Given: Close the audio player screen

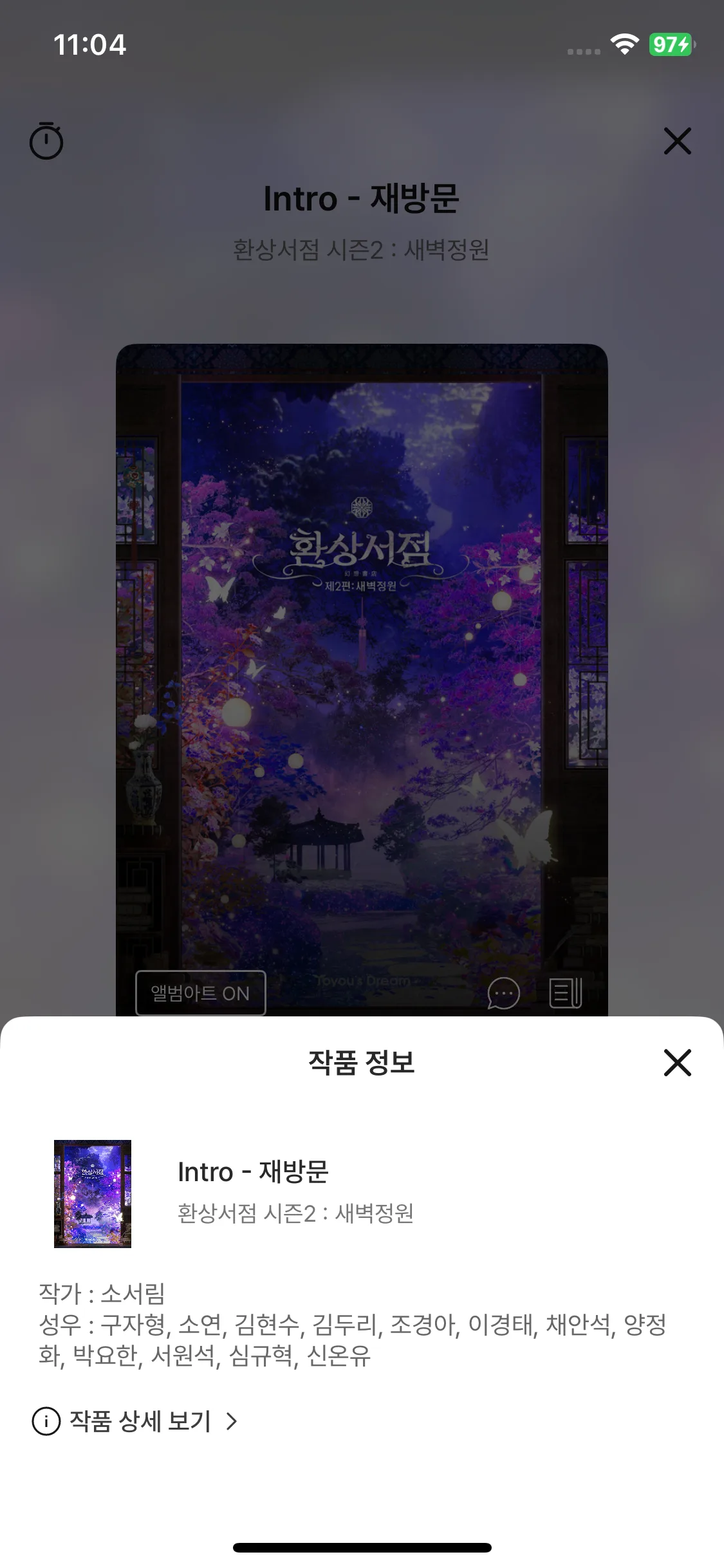Looking at the screenshot, I should tap(677, 141).
